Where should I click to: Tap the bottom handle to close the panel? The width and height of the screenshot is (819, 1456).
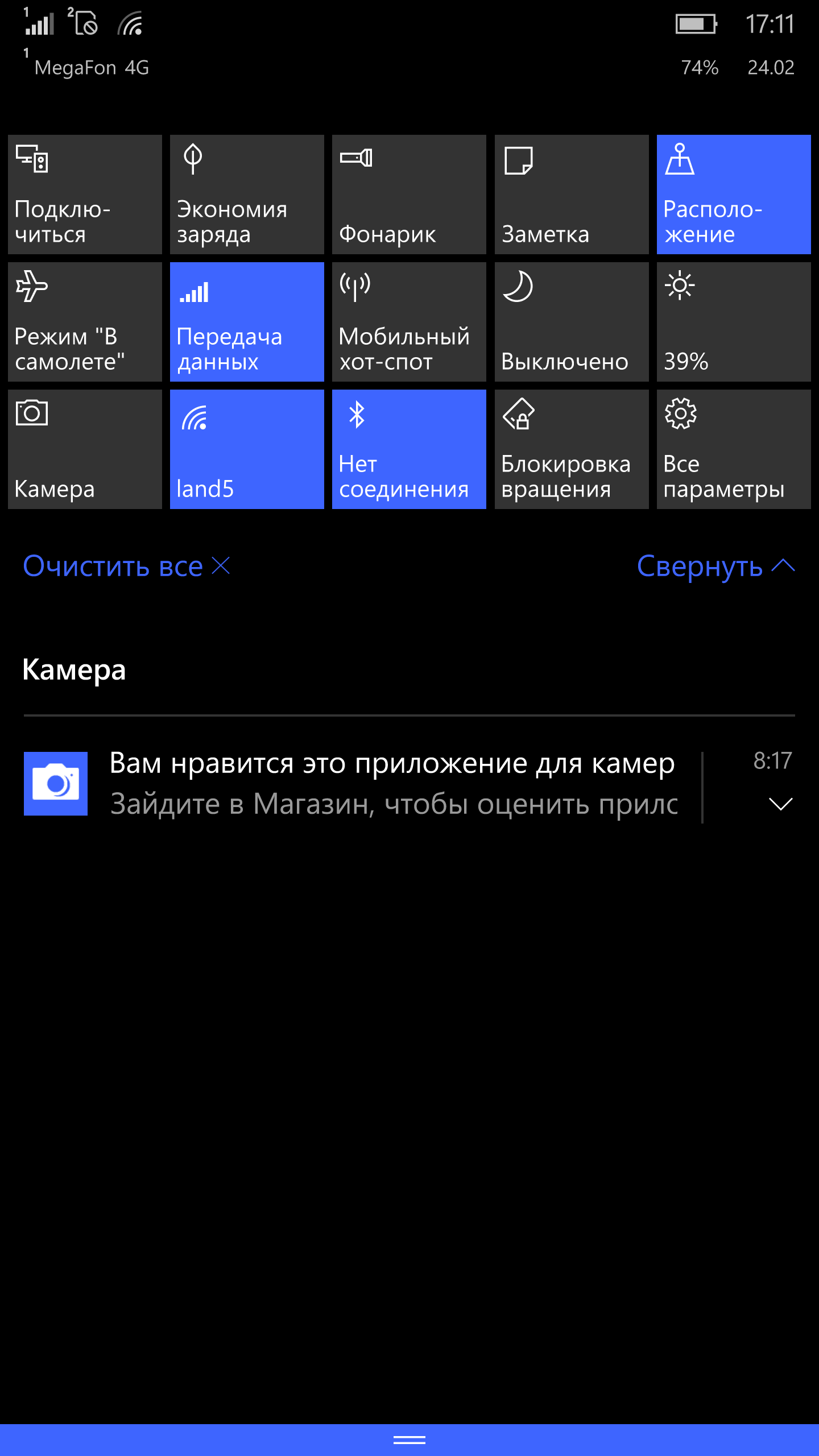pos(409,1440)
